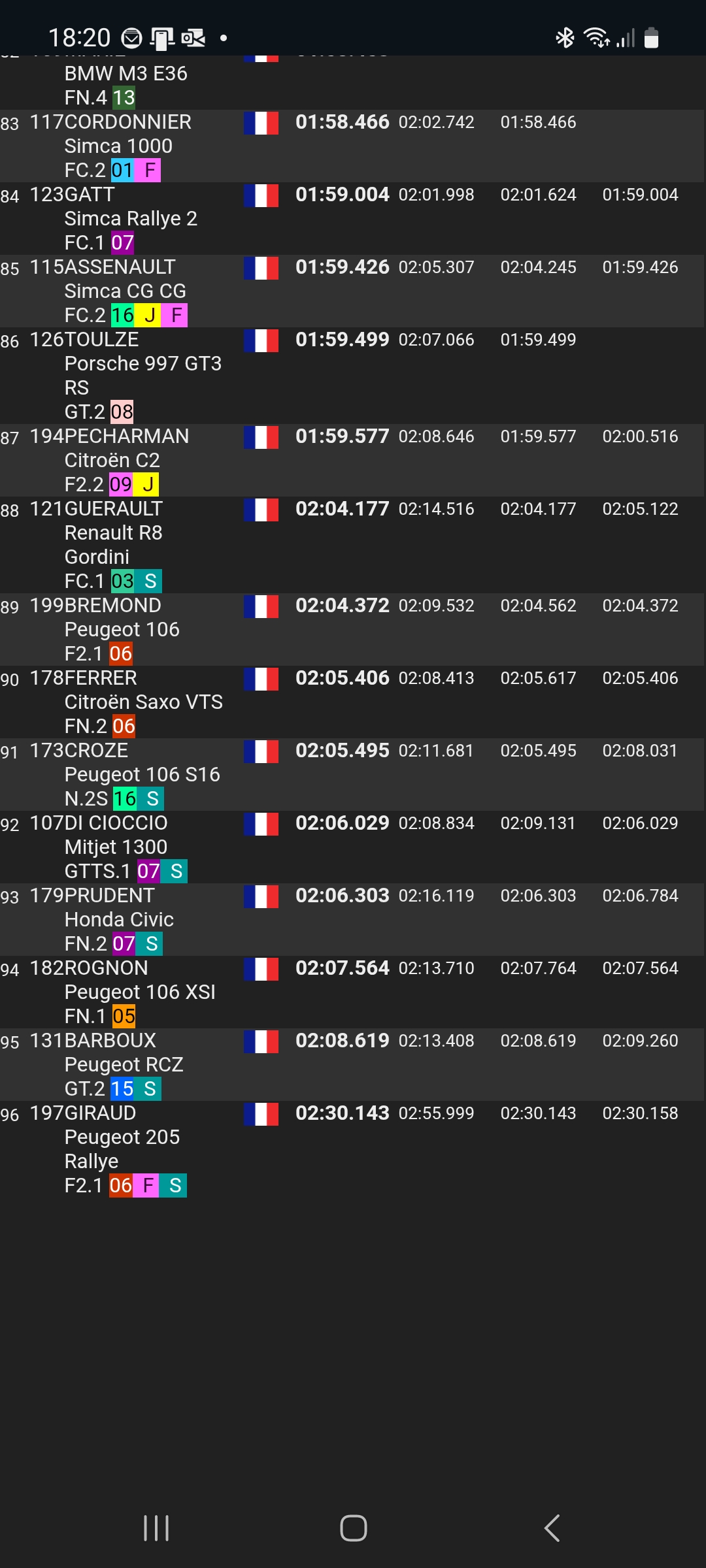Open the TOULZE Porsche 997 entry
Screen dimensions: 706x1568
[353, 375]
